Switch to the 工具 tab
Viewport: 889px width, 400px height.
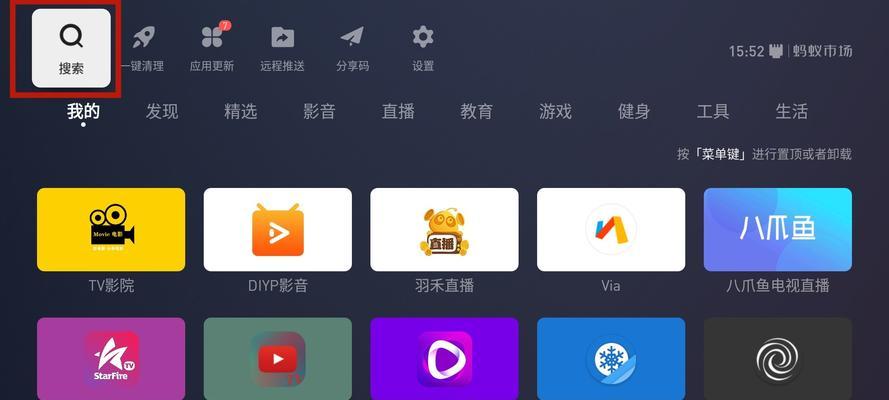click(x=713, y=112)
